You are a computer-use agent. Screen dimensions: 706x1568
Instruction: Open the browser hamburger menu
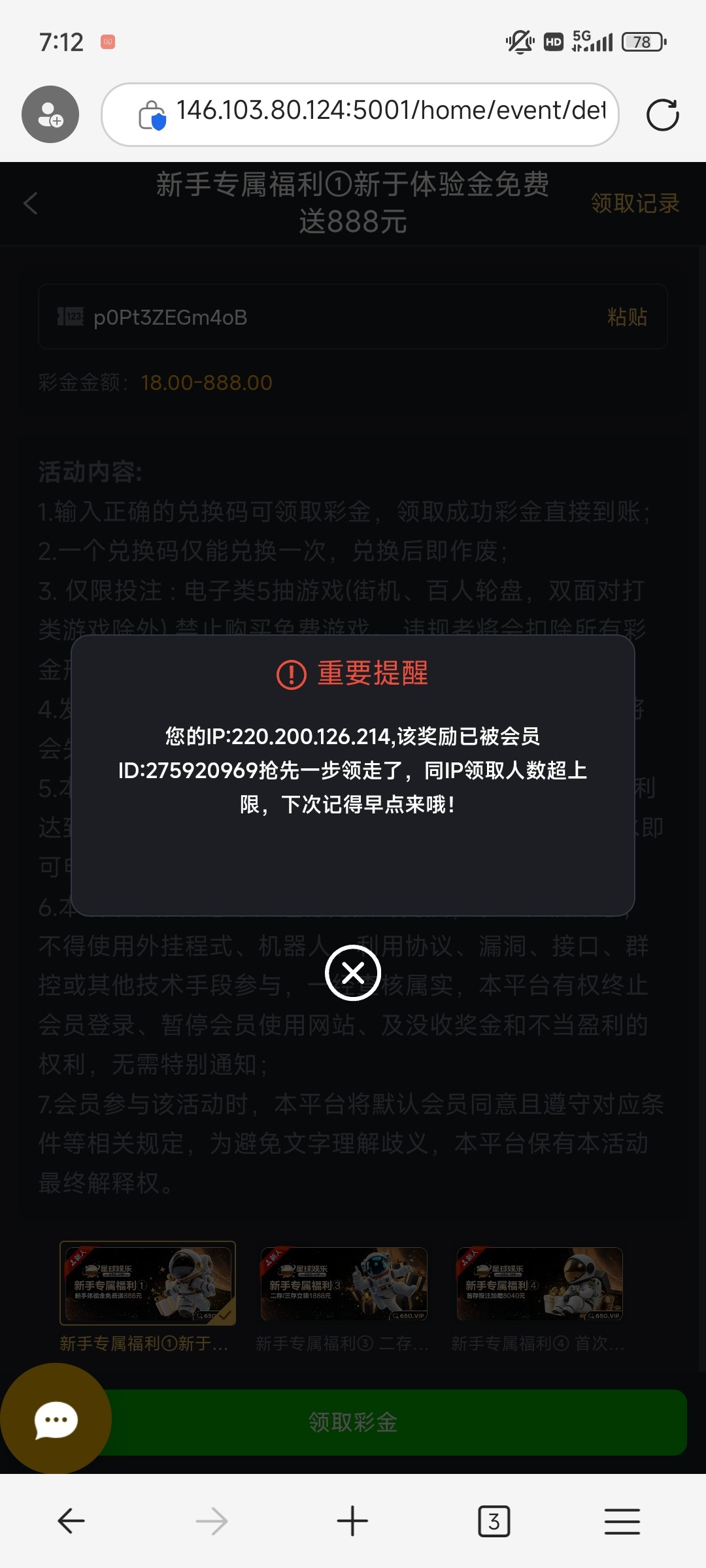(622, 1521)
